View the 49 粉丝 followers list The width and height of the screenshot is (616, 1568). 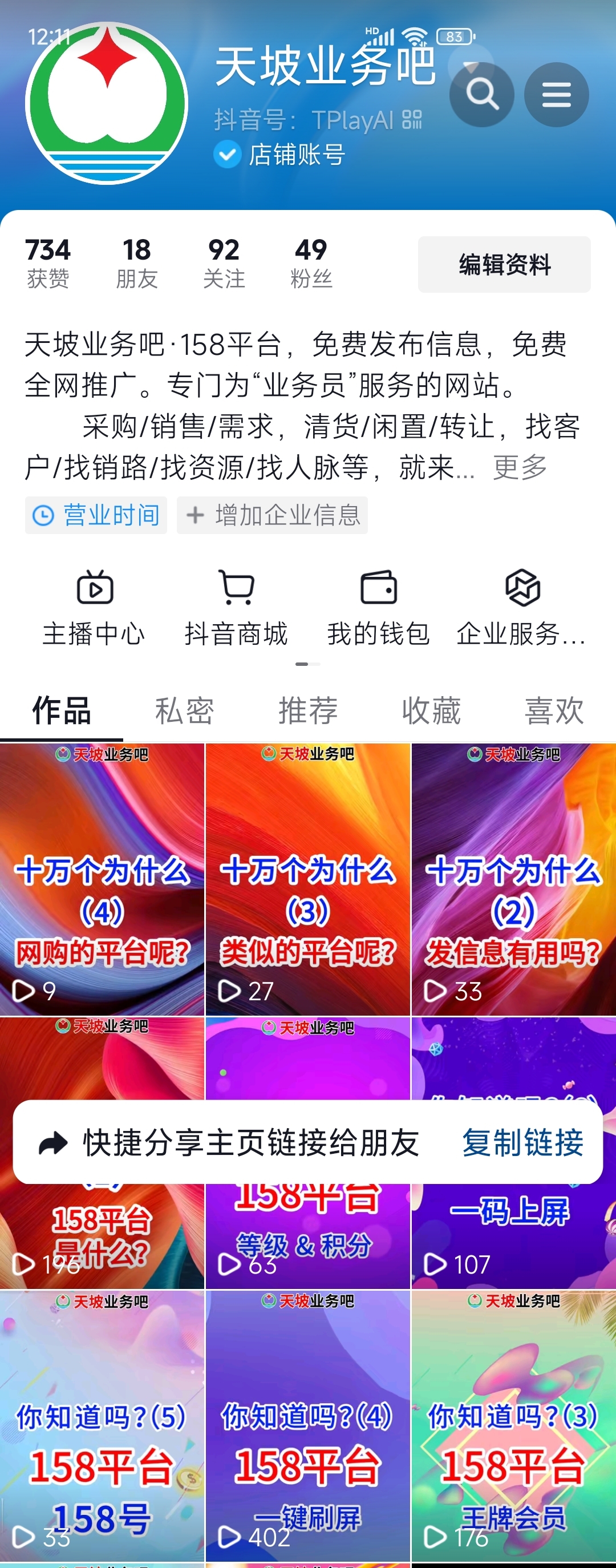pos(311,263)
